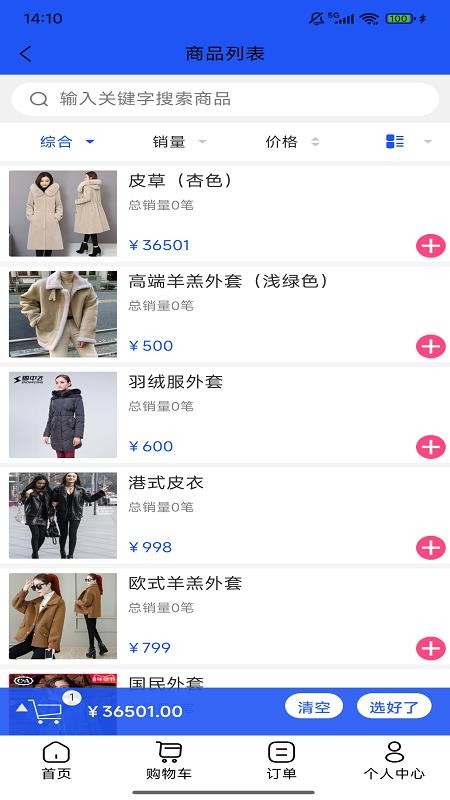Clear the cart with 清空
Image resolution: width=450 pixels, height=800 pixels.
coord(314,707)
